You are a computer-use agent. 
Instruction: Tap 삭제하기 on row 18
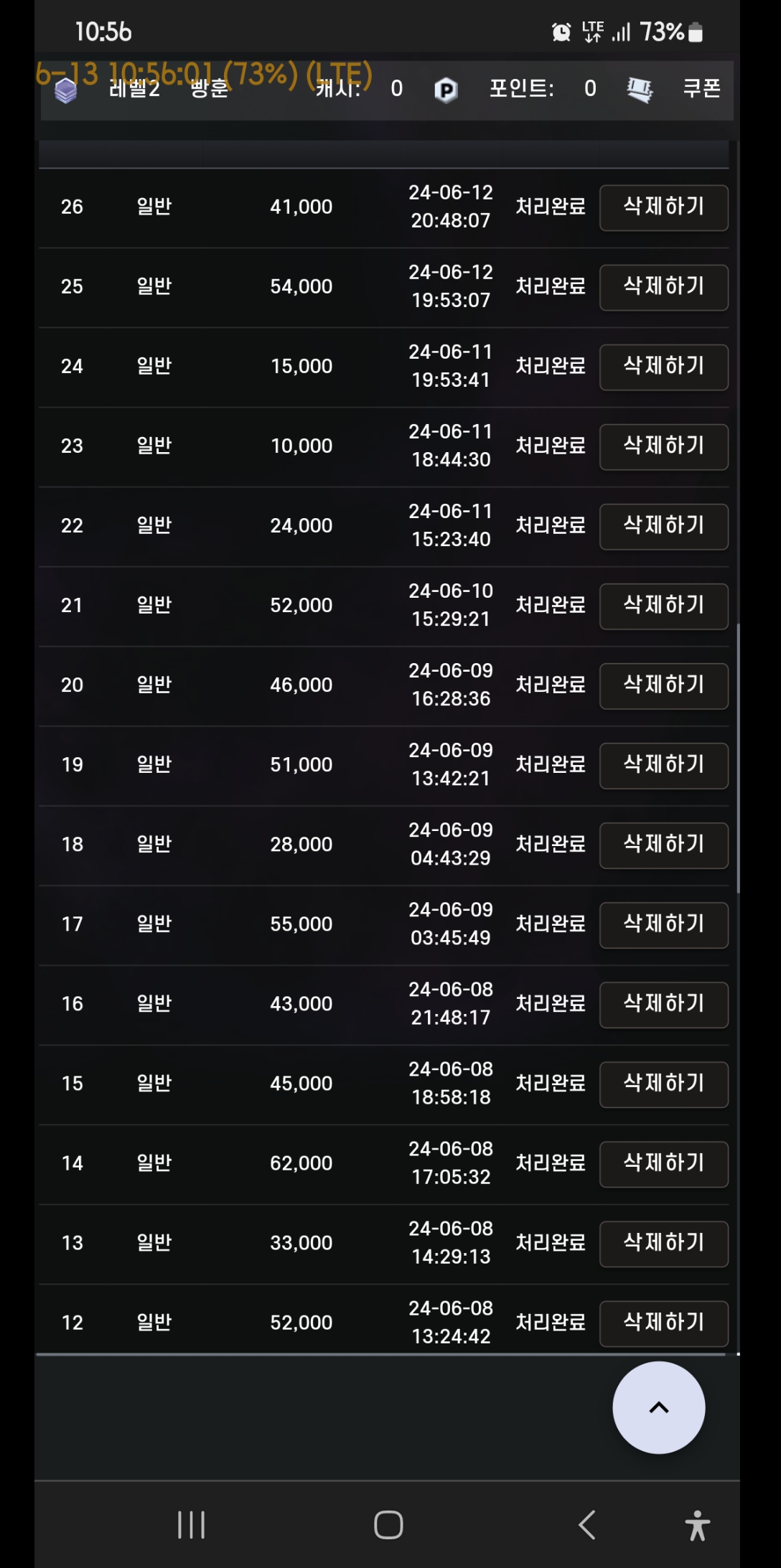click(x=664, y=845)
